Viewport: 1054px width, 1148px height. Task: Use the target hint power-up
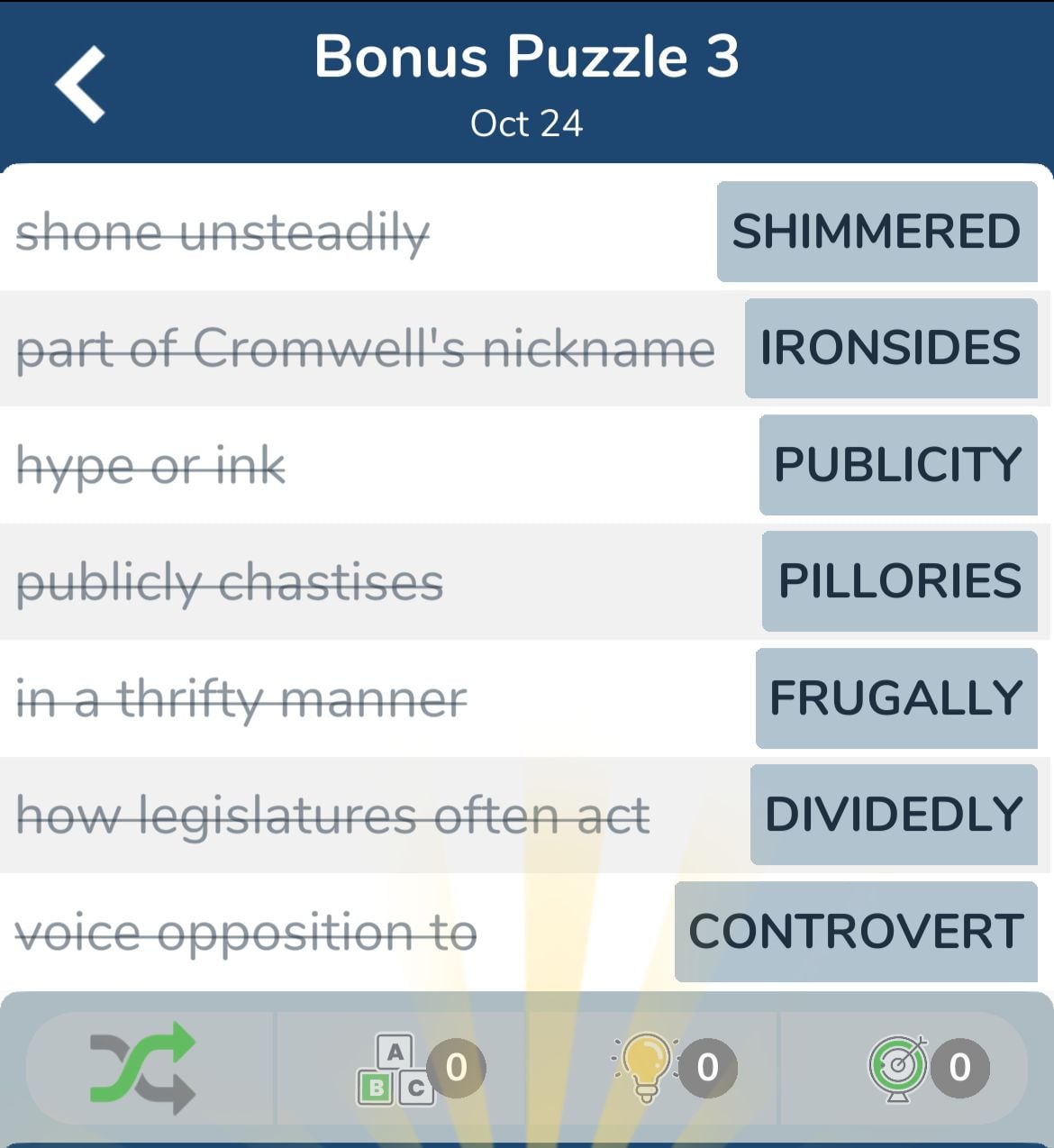[x=899, y=1067]
